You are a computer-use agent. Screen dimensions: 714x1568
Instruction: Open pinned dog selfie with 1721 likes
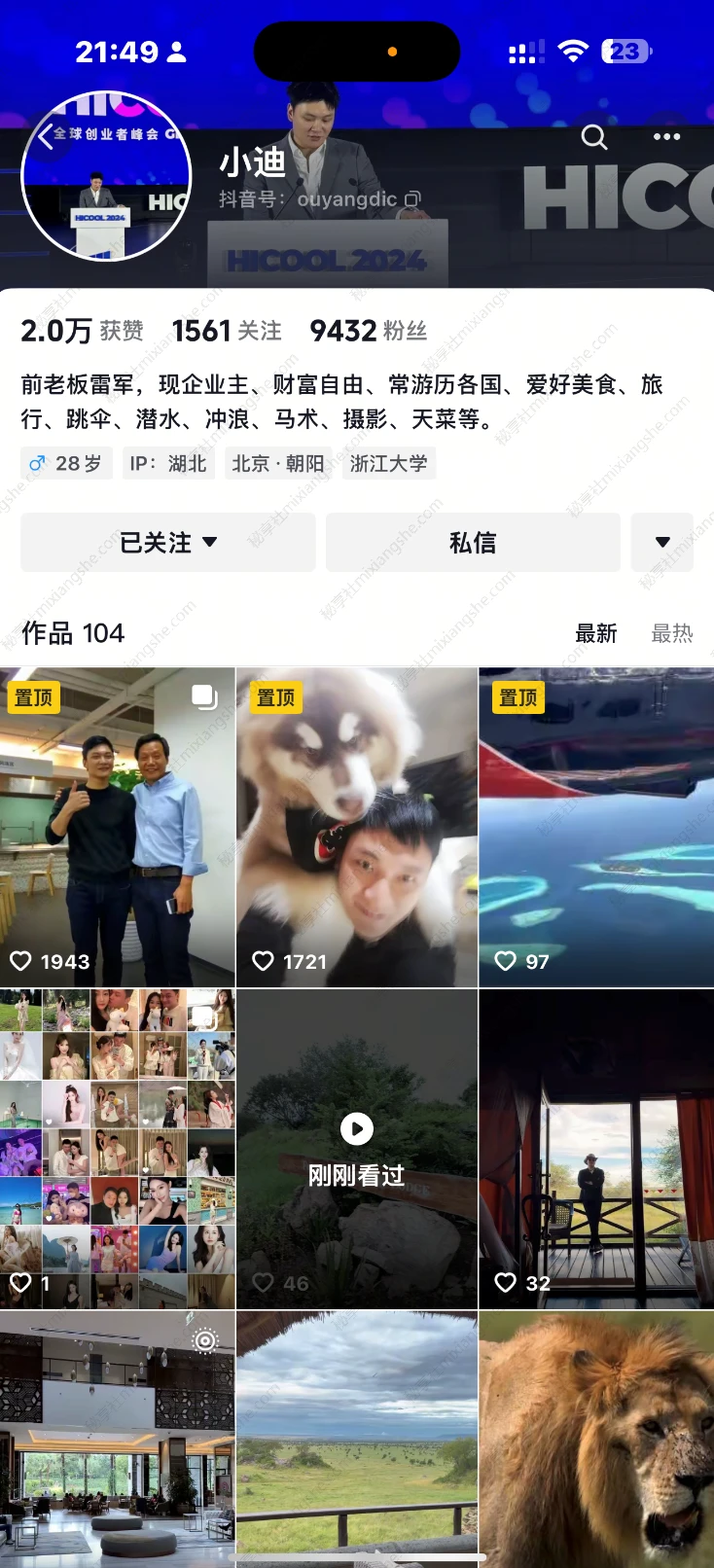(x=356, y=827)
